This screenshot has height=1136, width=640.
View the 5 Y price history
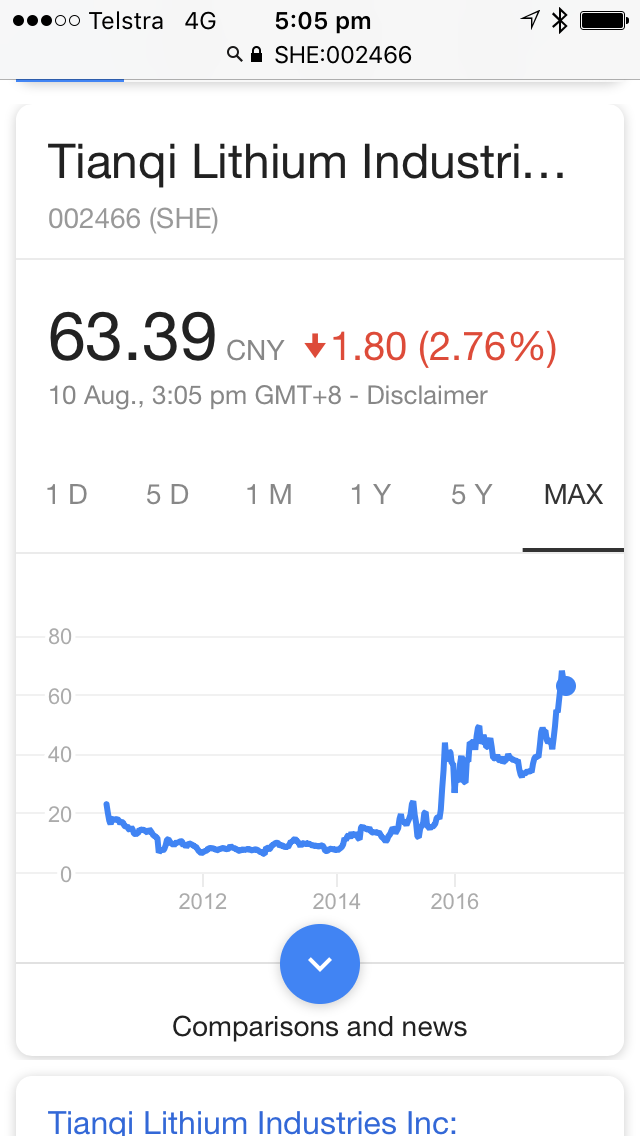471,495
